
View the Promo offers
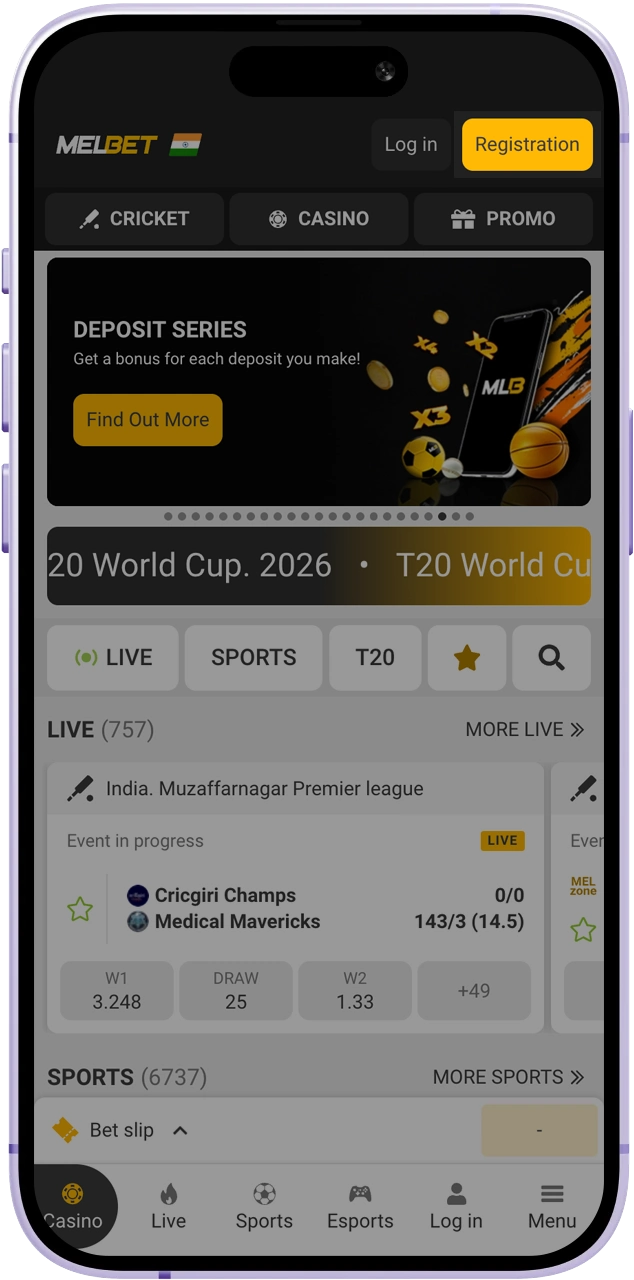(503, 219)
